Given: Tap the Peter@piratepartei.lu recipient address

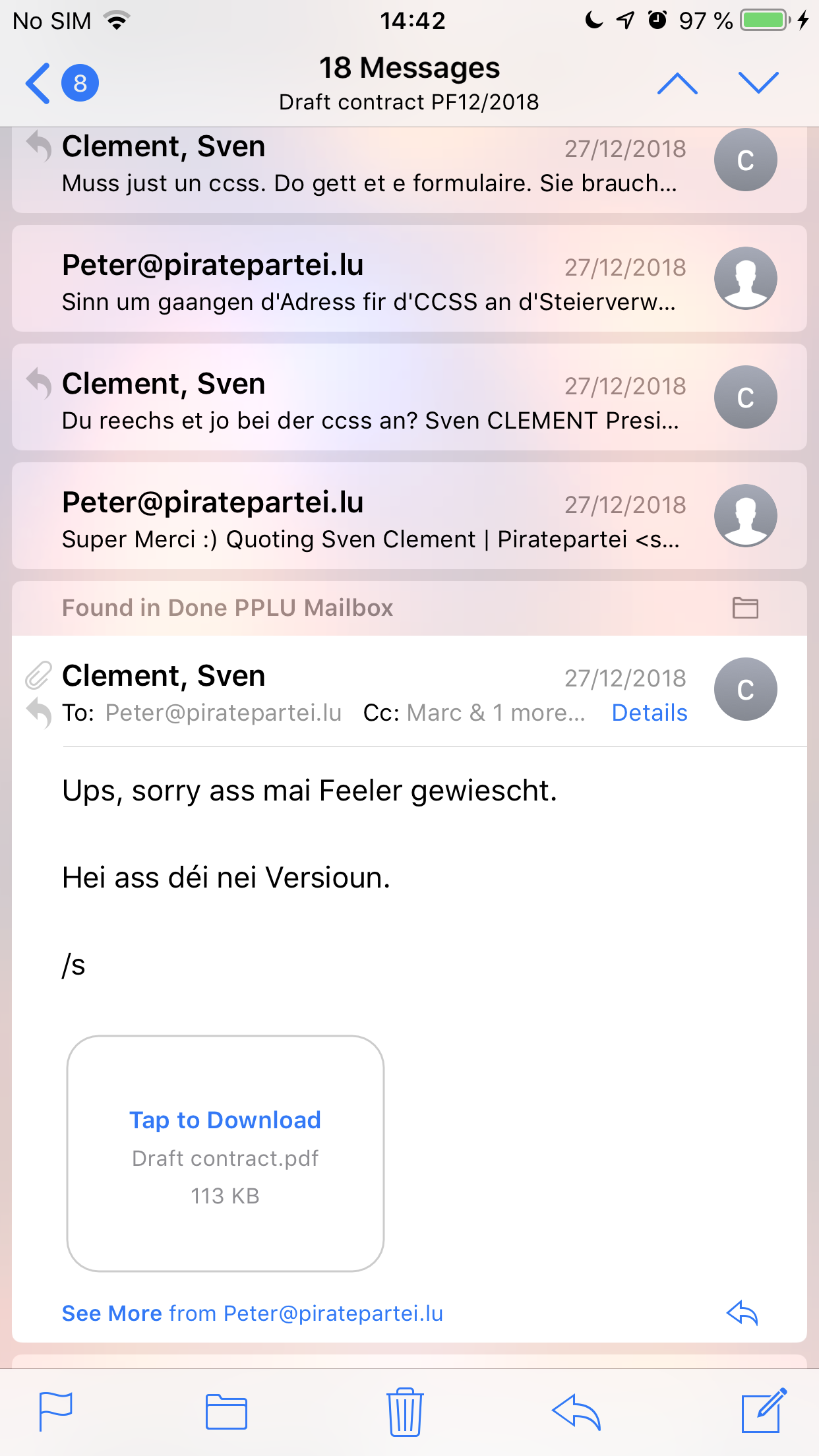Looking at the screenshot, I should [x=223, y=713].
